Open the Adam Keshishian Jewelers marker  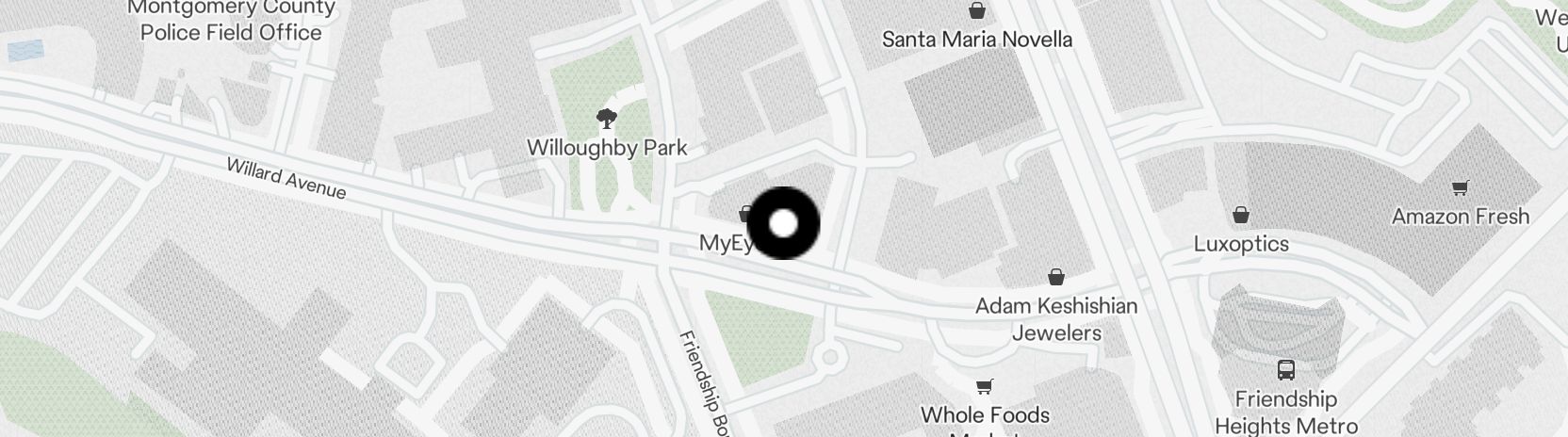[1056, 277]
